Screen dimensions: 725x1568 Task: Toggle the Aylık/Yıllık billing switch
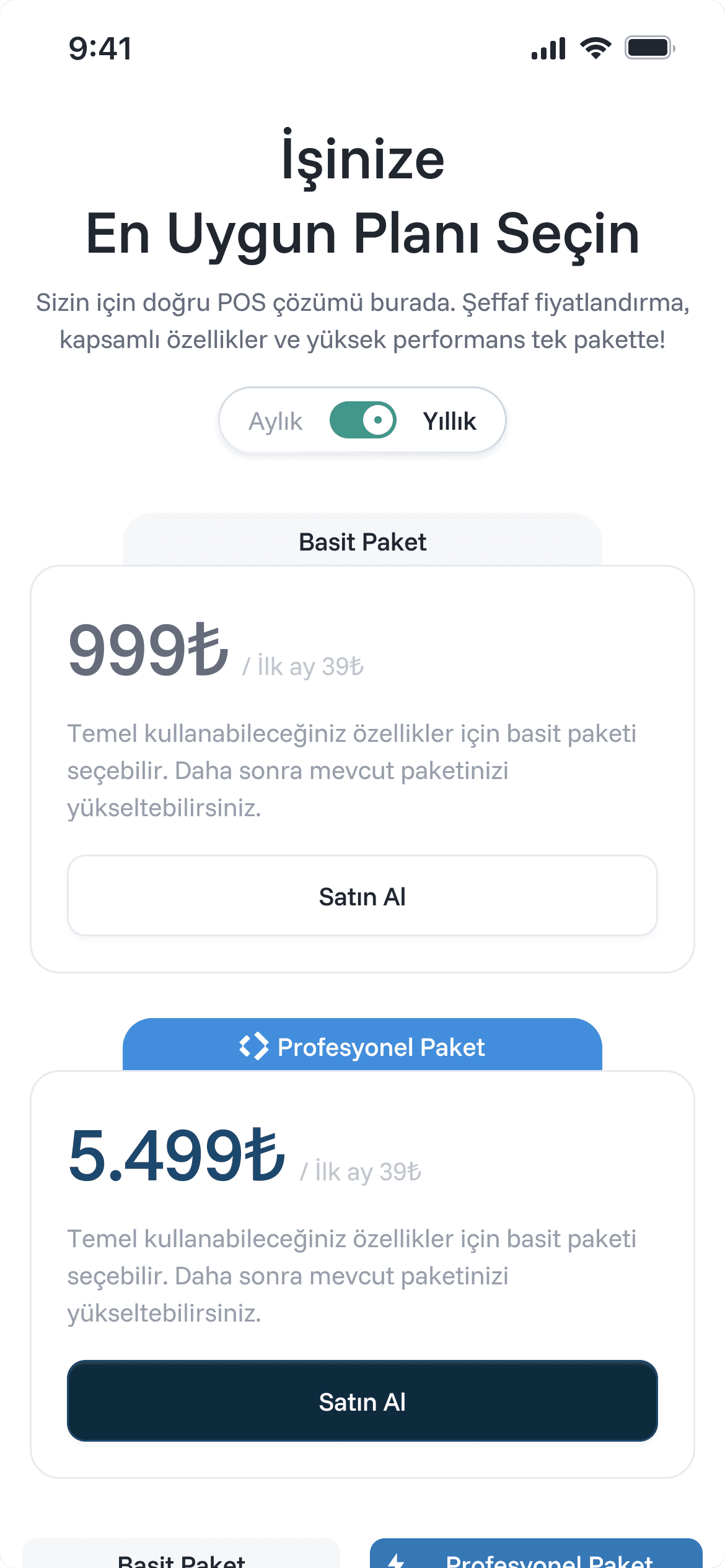363,420
